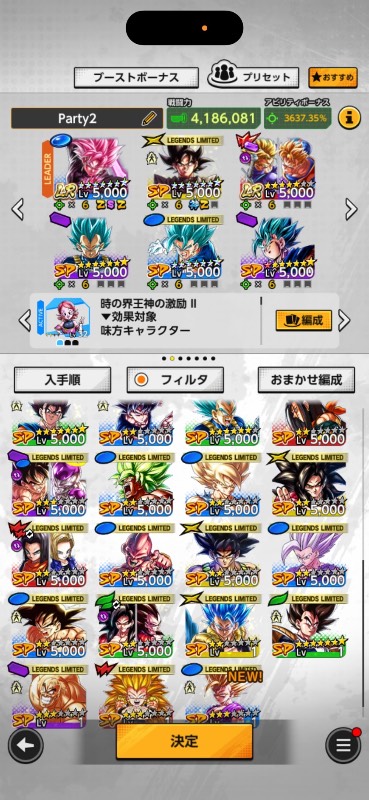Confirm with the 決定 button
Image resolution: width=369 pixels, height=800 pixels.
point(184,741)
